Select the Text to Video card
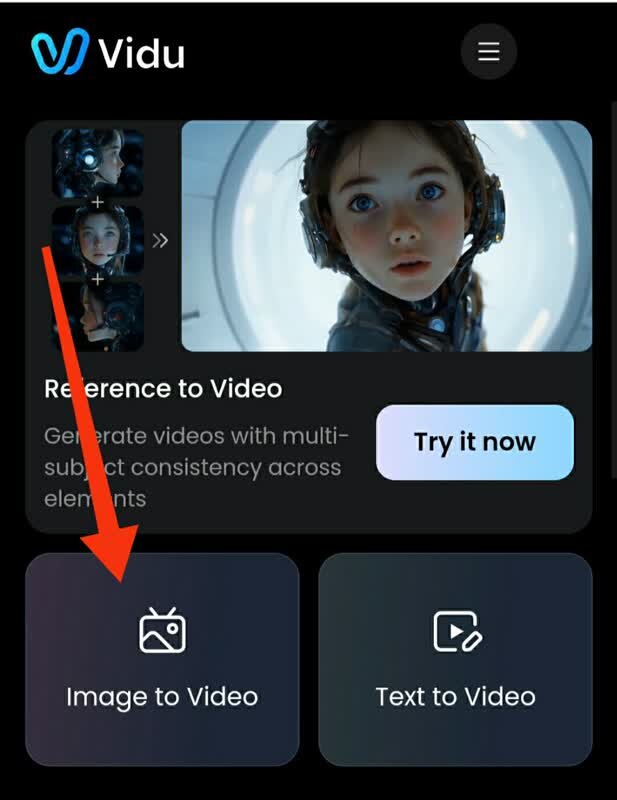 (455, 660)
